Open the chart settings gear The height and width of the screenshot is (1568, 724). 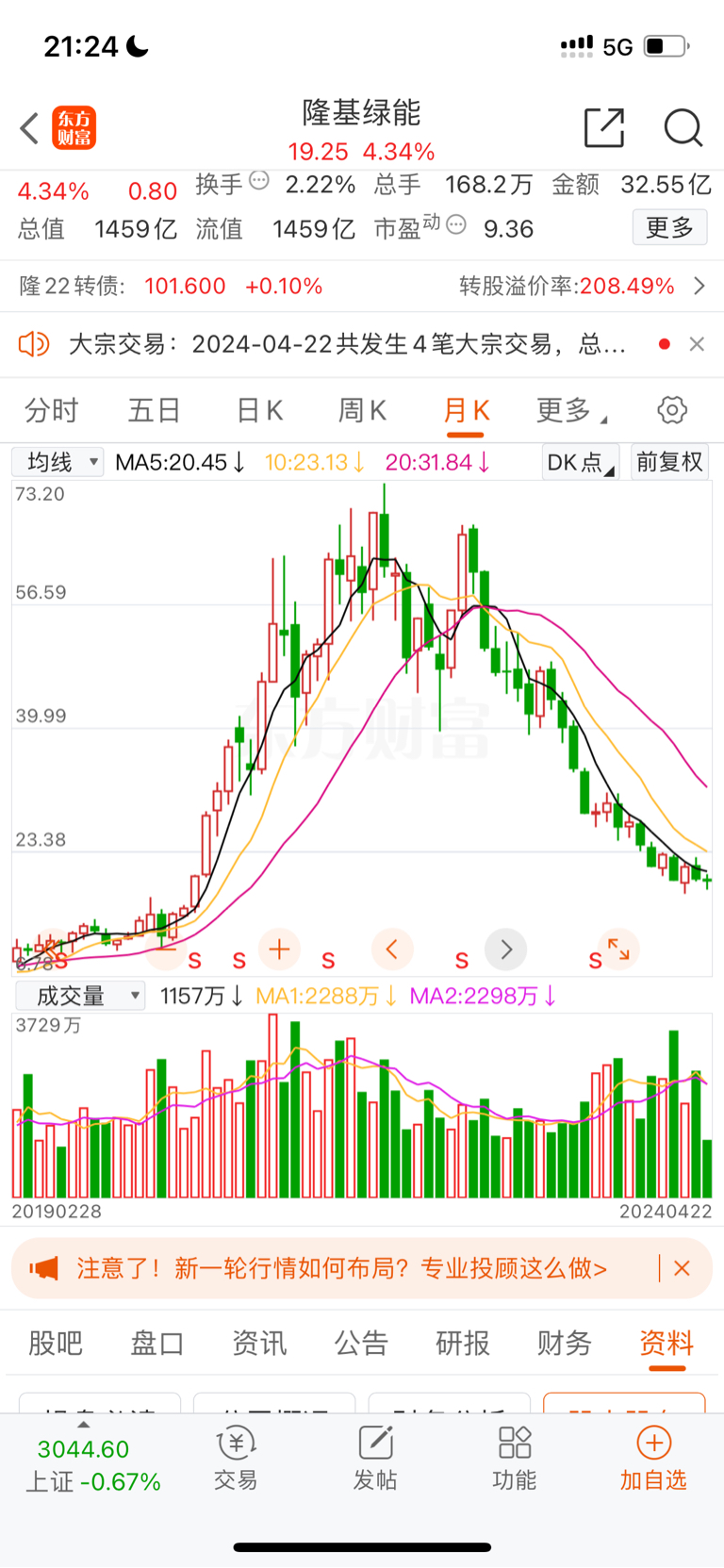(671, 410)
